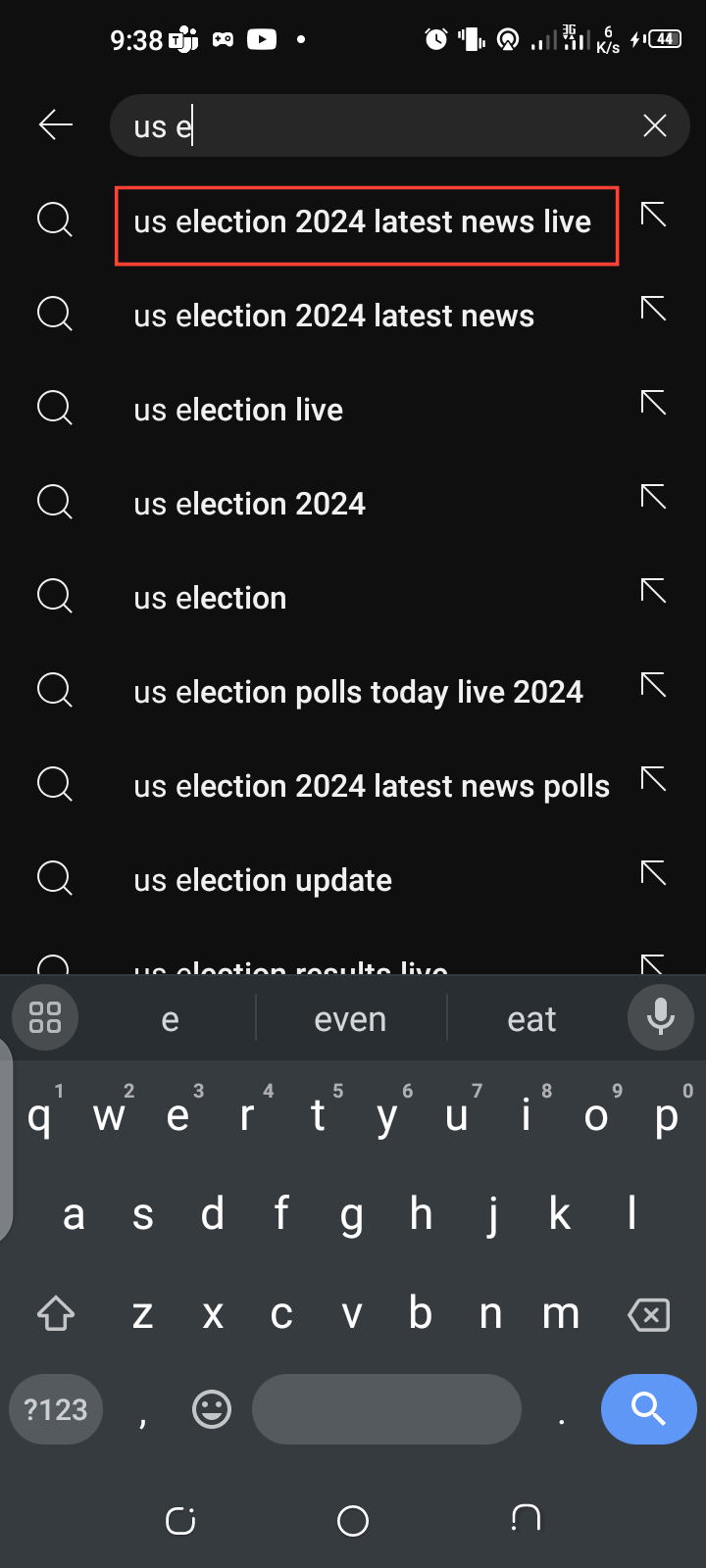Screen dimensions: 706x1568
Task: Hit the blue search key on keyboard
Action: pyautogui.click(x=648, y=1409)
